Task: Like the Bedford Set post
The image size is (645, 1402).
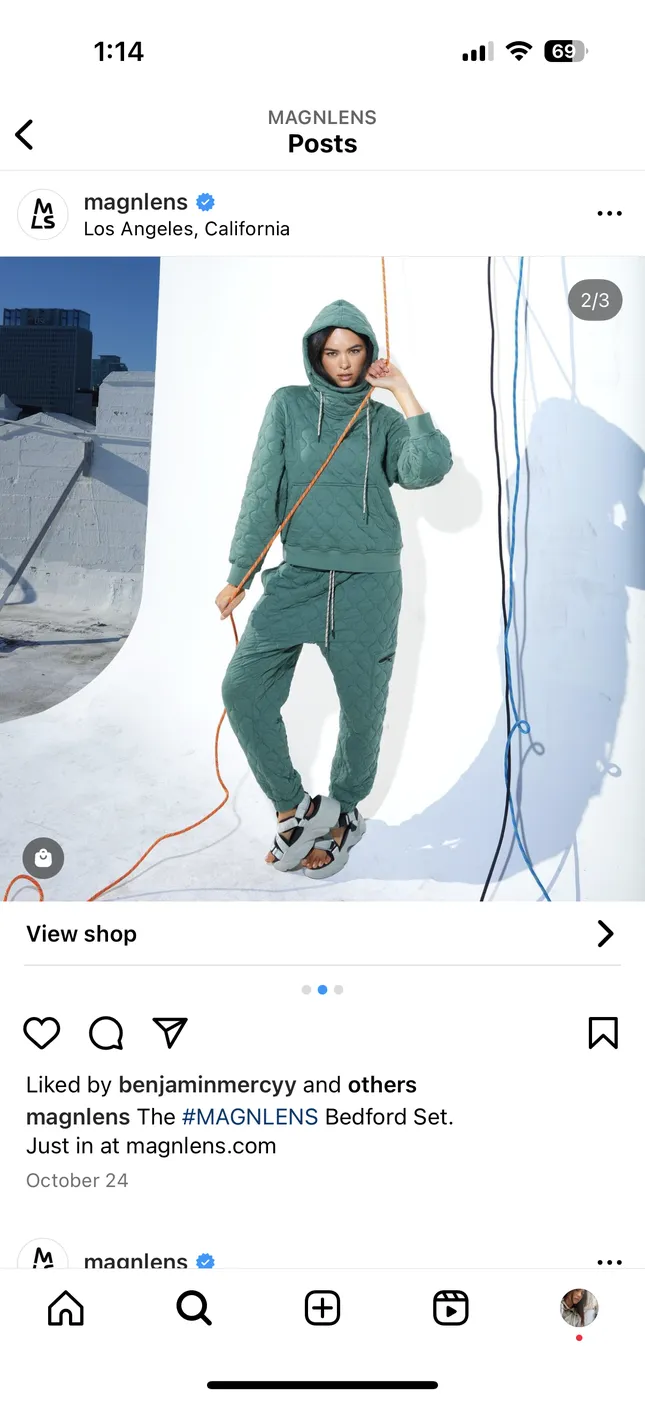Action: click(42, 1033)
